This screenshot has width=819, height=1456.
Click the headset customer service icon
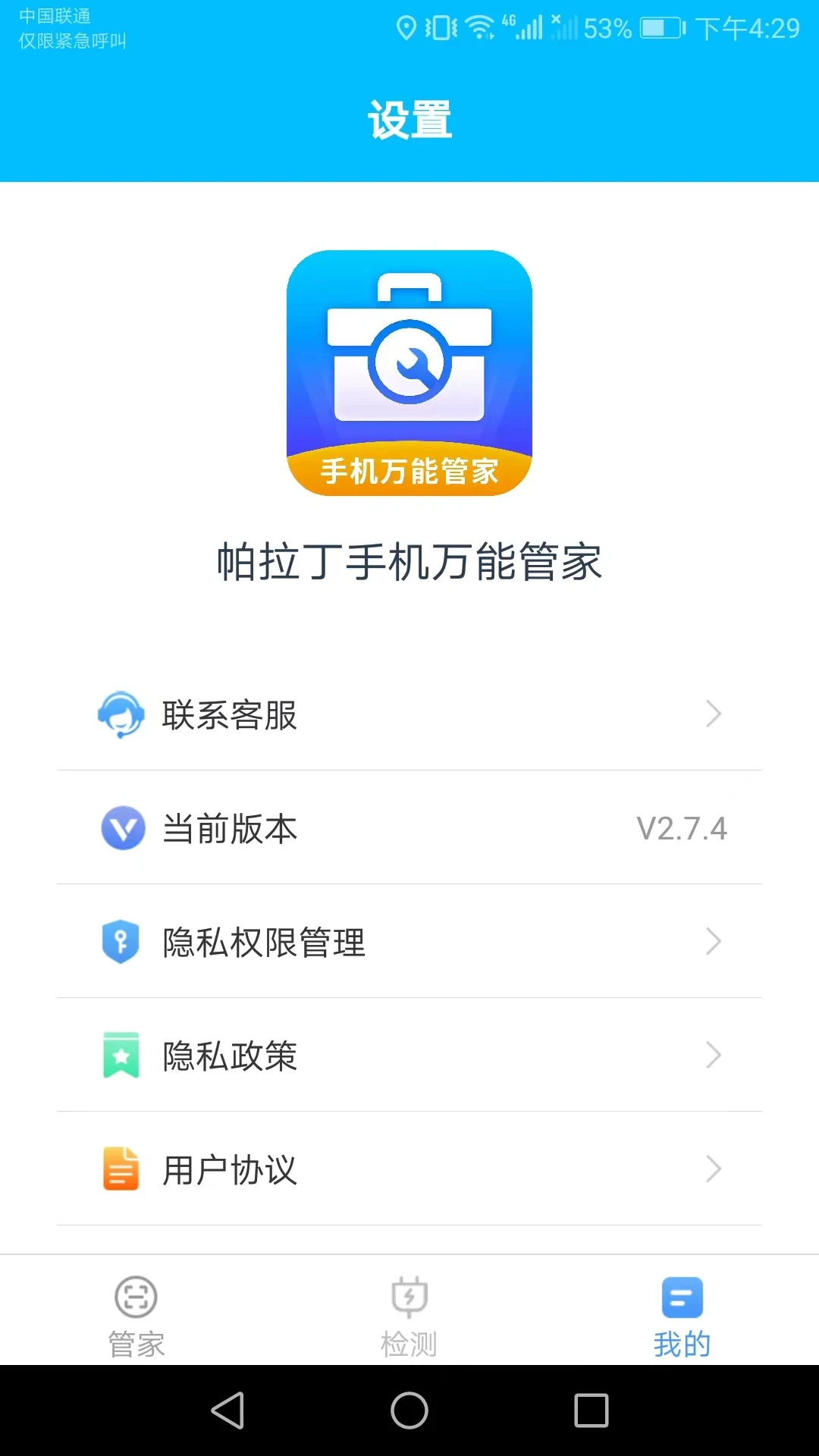(x=120, y=714)
